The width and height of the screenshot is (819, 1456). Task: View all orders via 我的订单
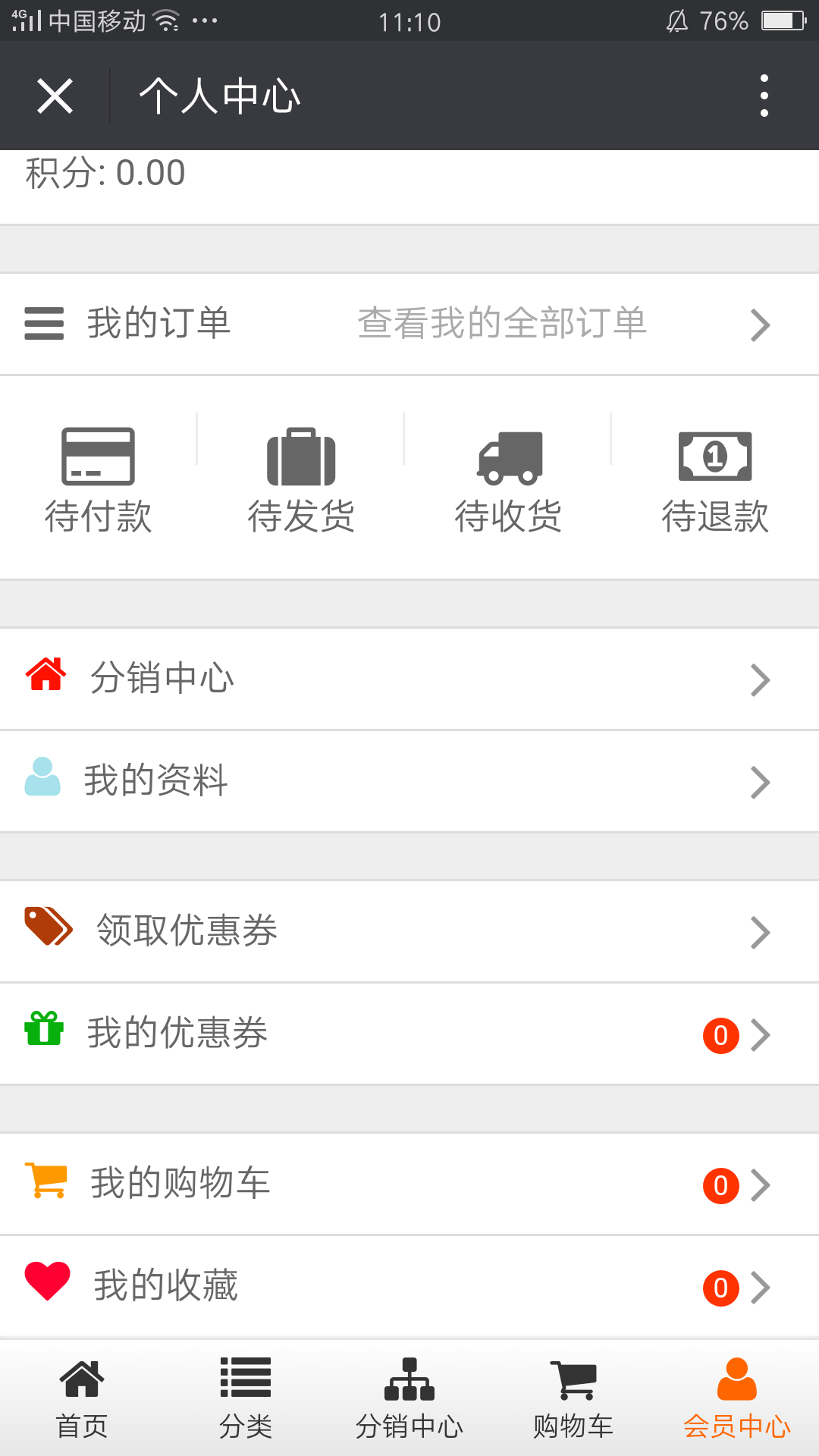pyautogui.click(x=409, y=324)
